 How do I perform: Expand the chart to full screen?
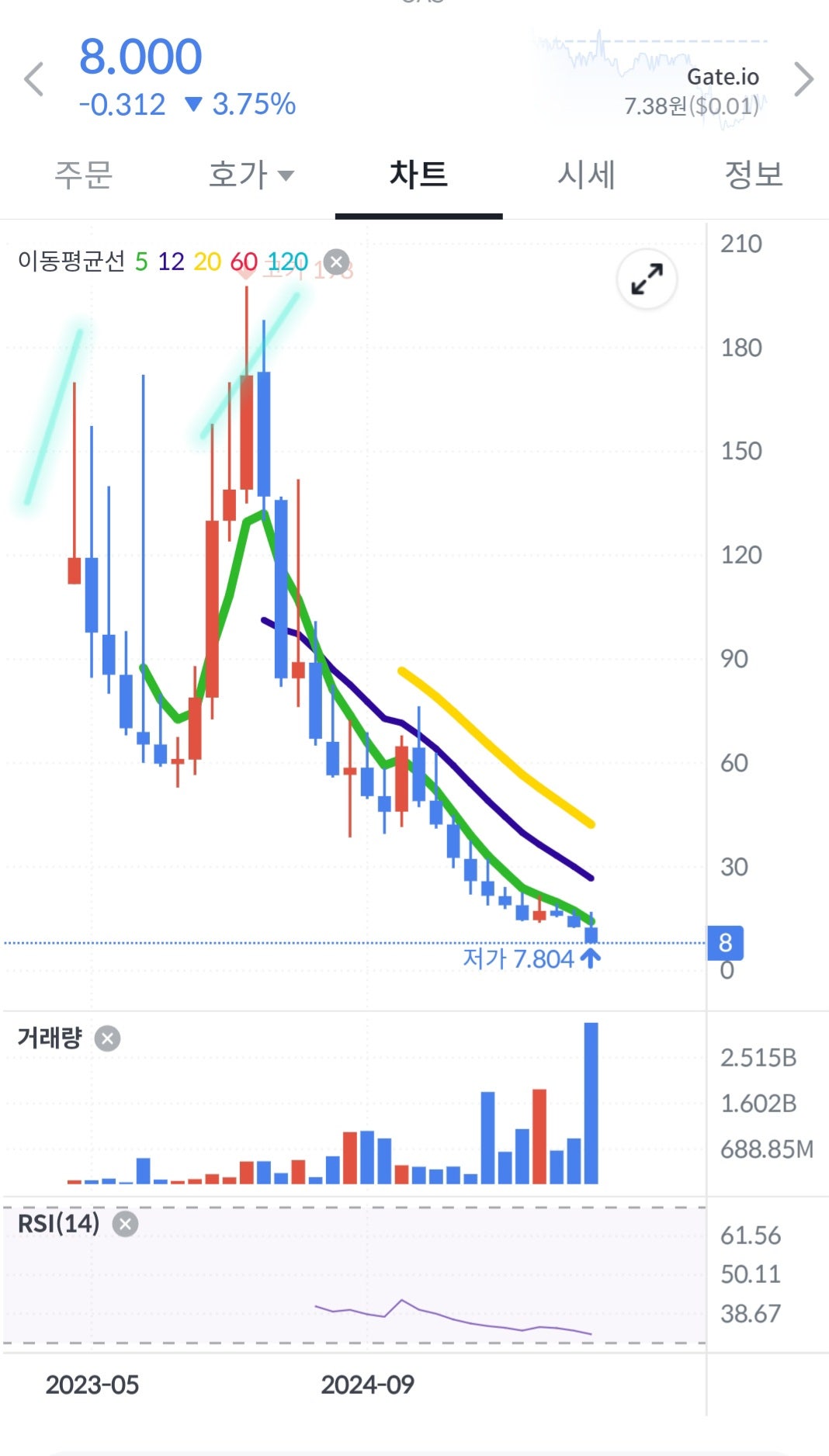pos(647,279)
